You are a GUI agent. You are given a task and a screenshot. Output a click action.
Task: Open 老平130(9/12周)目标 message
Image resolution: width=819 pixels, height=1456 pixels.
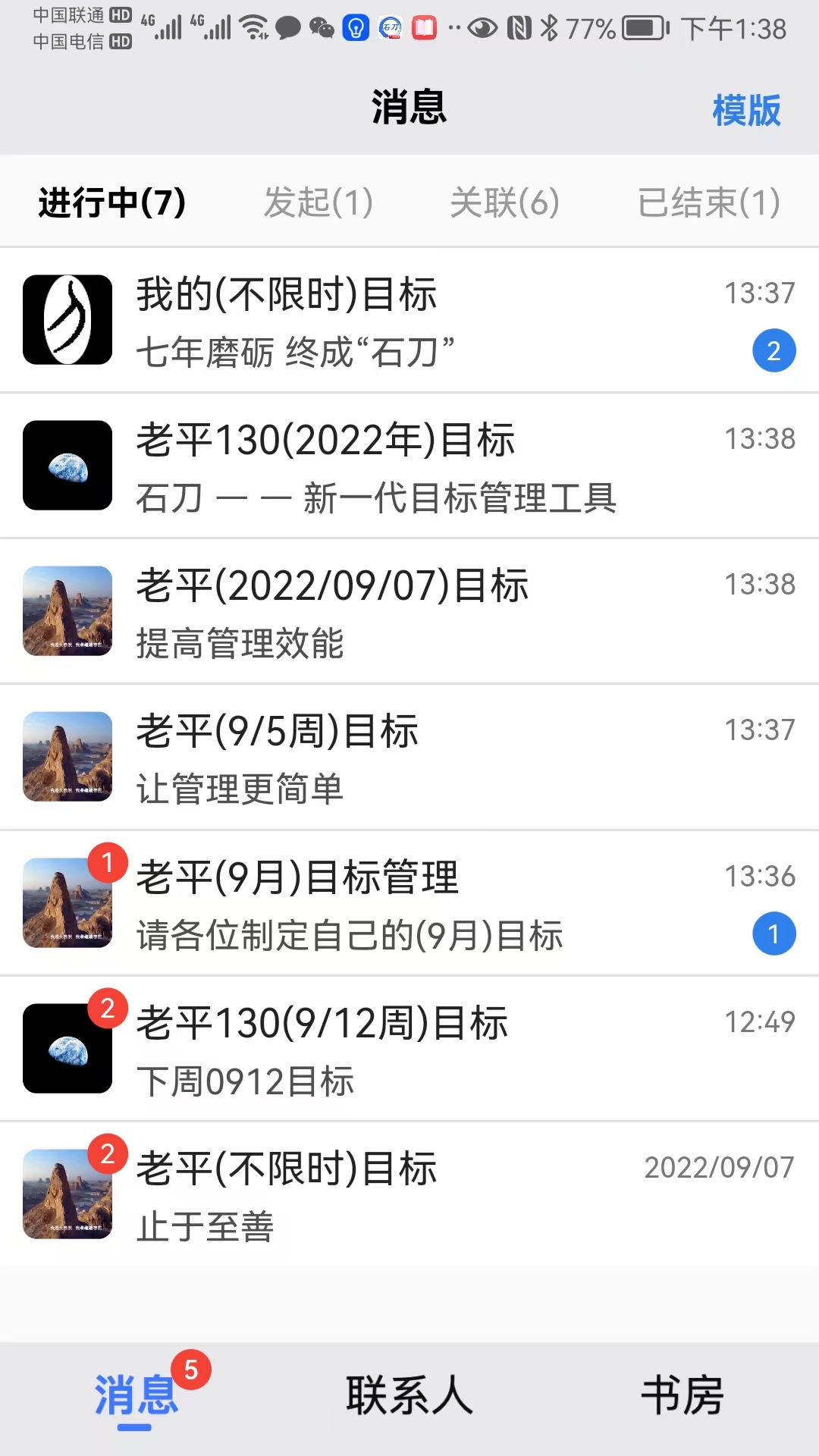tap(409, 1049)
